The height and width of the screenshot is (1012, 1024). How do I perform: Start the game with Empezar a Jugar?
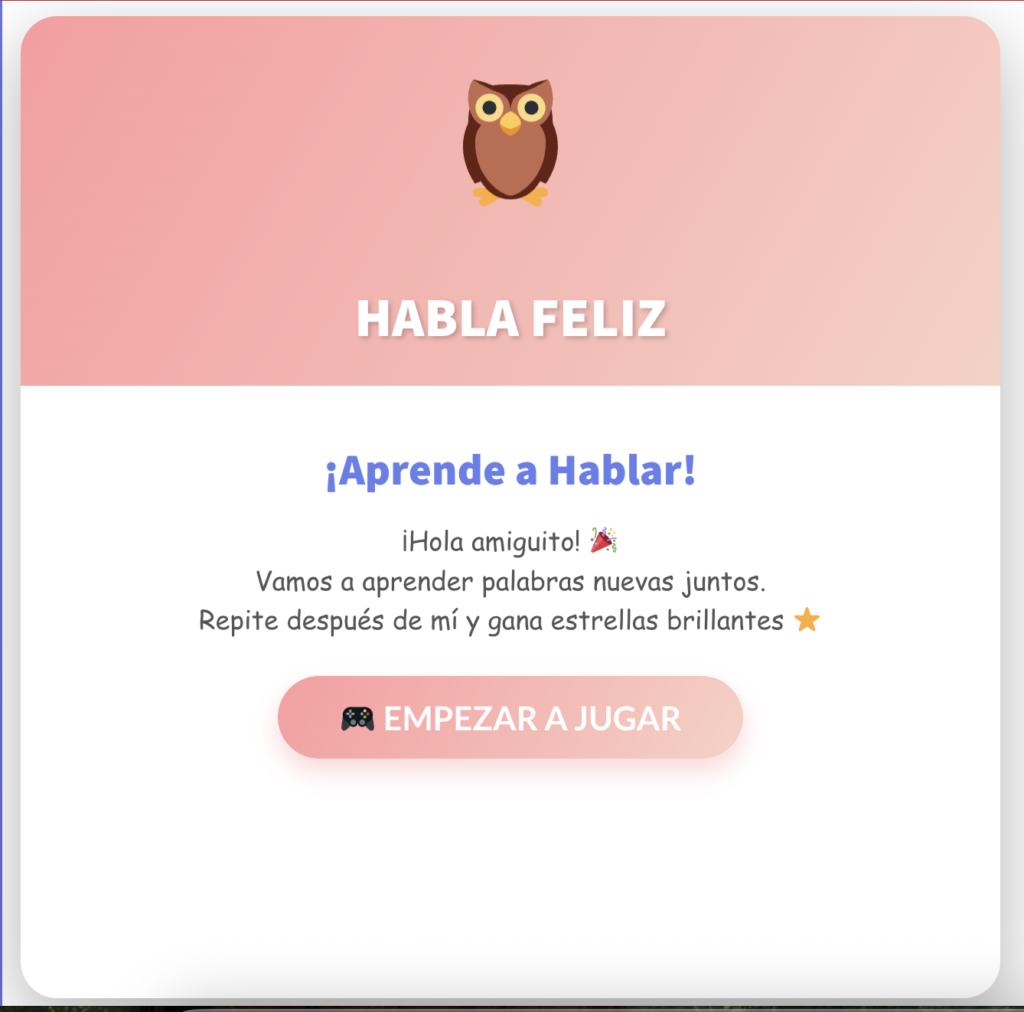pos(510,718)
